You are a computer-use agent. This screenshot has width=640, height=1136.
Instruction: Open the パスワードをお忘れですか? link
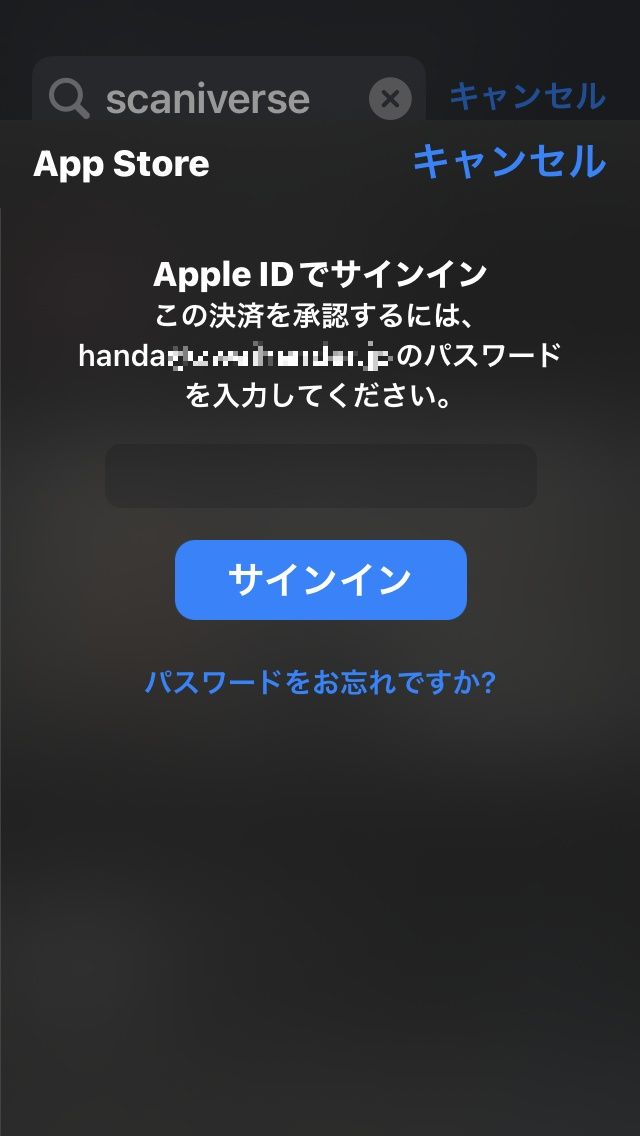pyautogui.click(x=320, y=683)
